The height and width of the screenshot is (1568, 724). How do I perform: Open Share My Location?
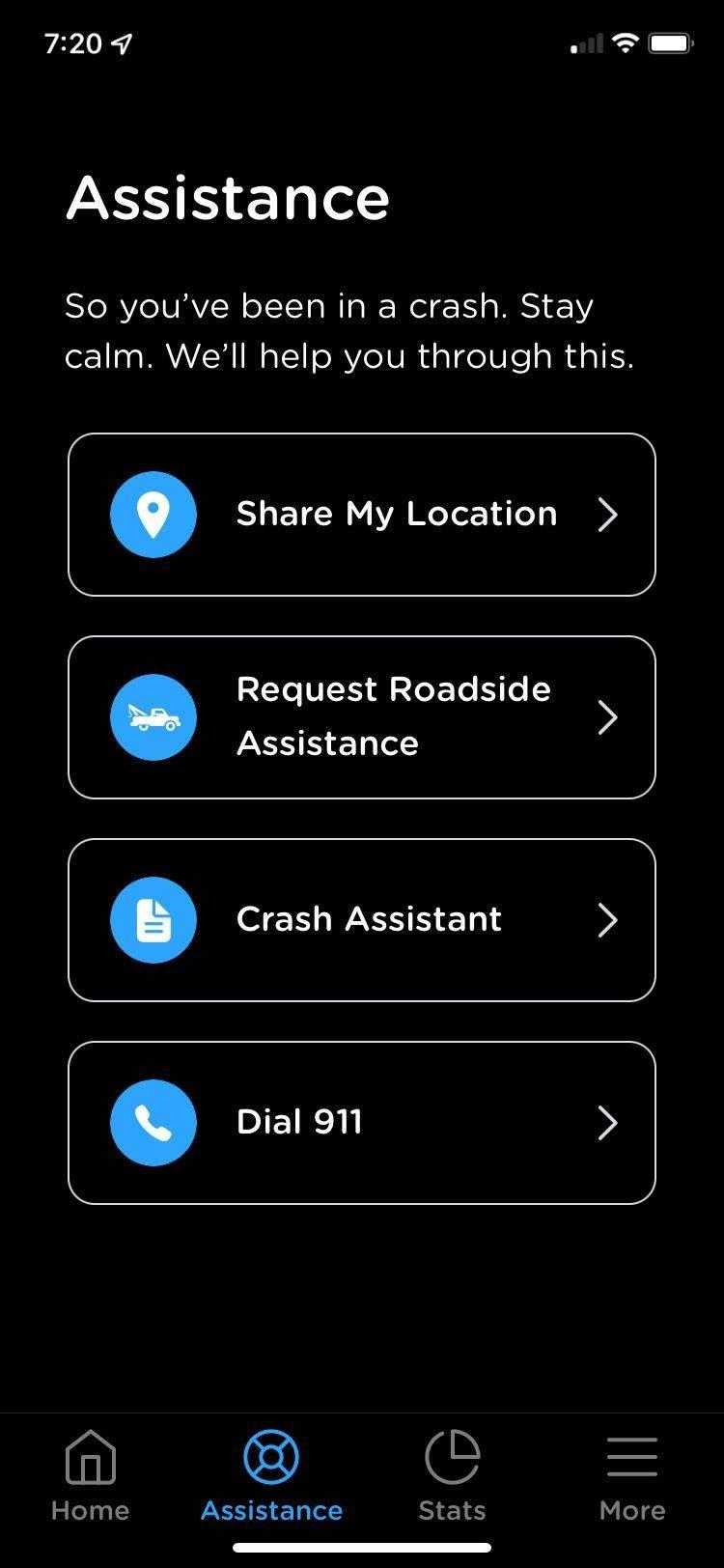[x=362, y=515]
